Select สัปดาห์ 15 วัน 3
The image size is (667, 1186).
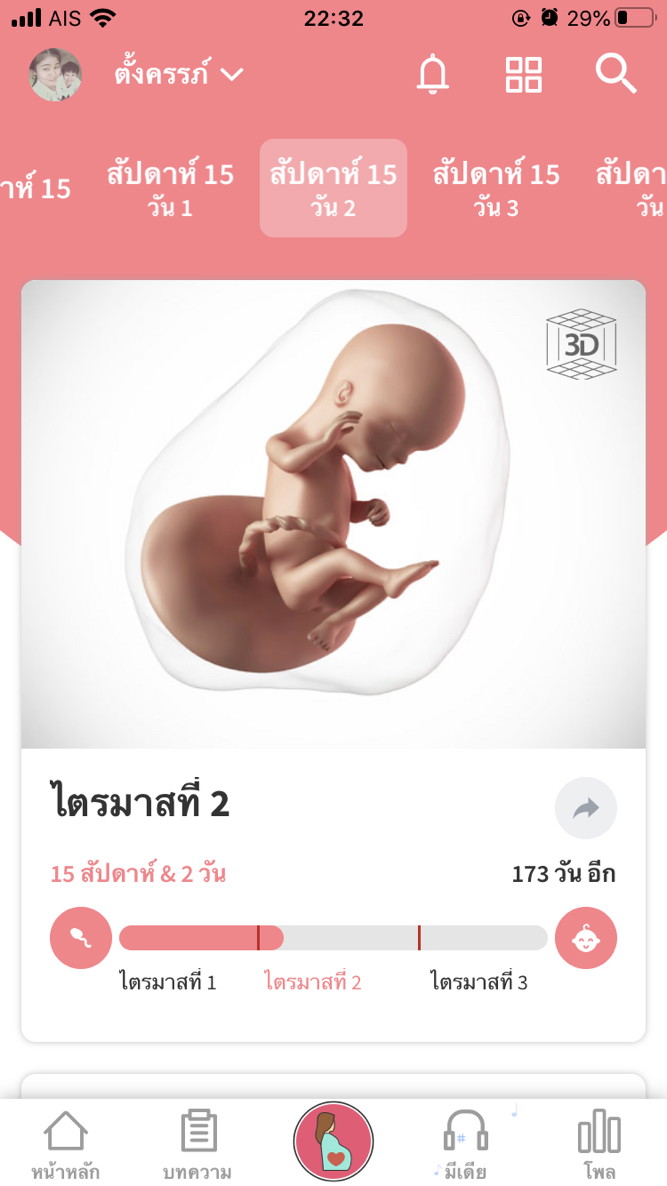pyautogui.click(x=496, y=188)
